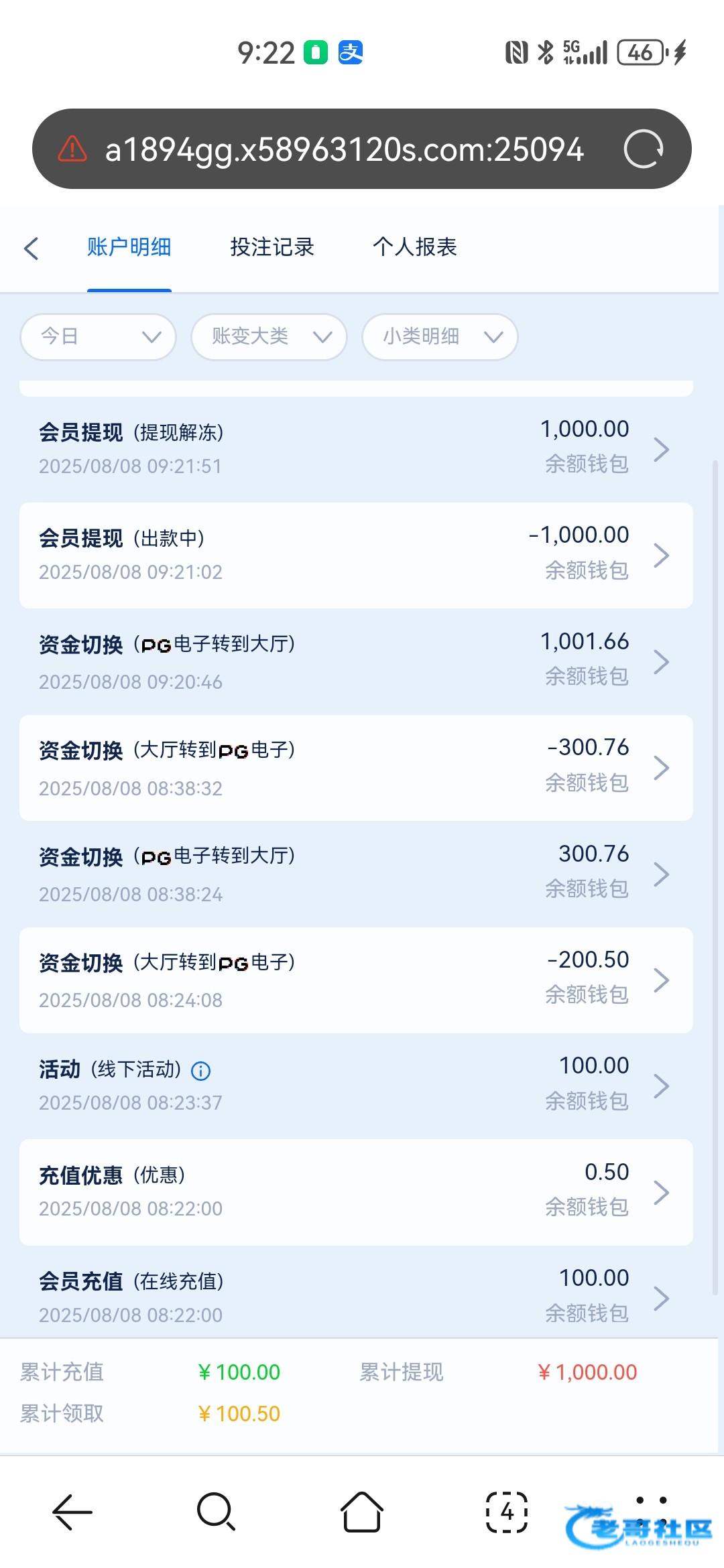The width and height of the screenshot is (724, 1568).
Task: Go to the browser home page
Action: [362, 1512]
